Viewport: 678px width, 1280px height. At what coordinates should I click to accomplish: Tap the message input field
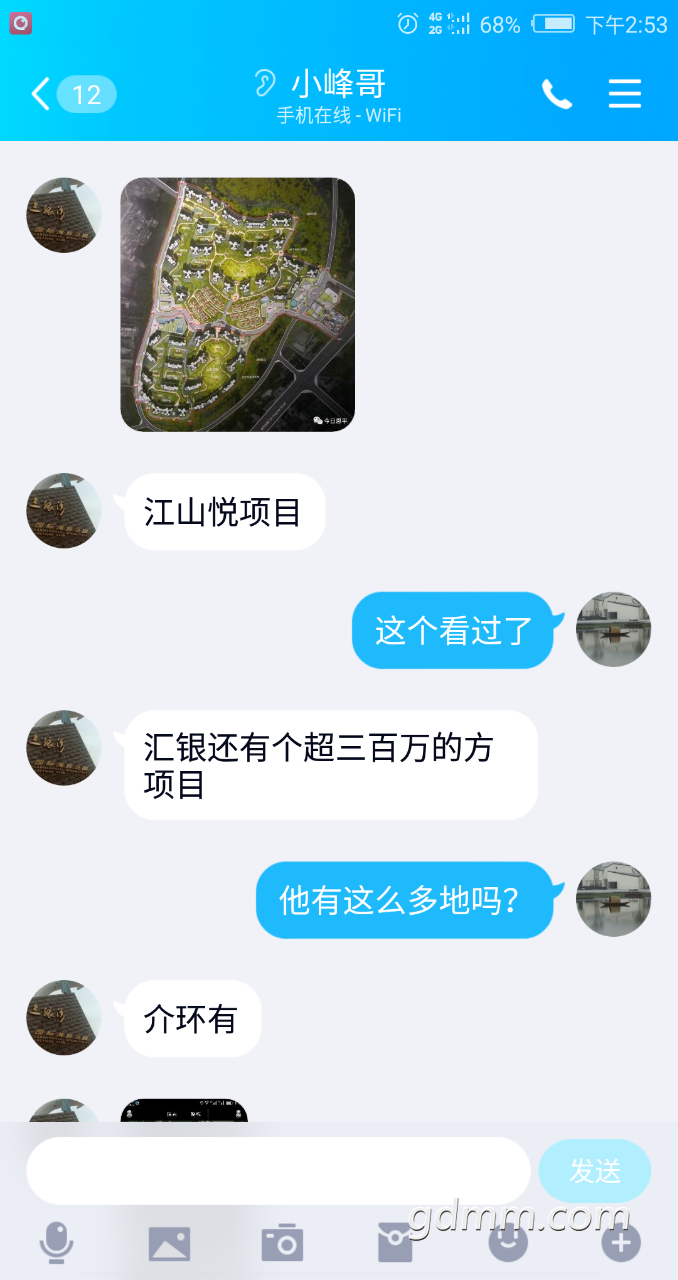coord(278,1171)
